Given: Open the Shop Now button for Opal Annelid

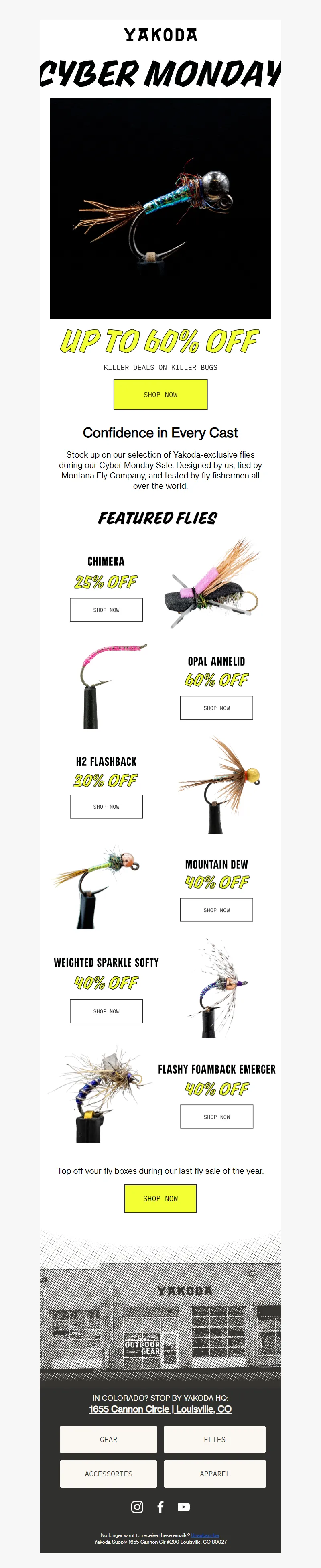Looking at the screenshot, I should [x=216, y=708].
